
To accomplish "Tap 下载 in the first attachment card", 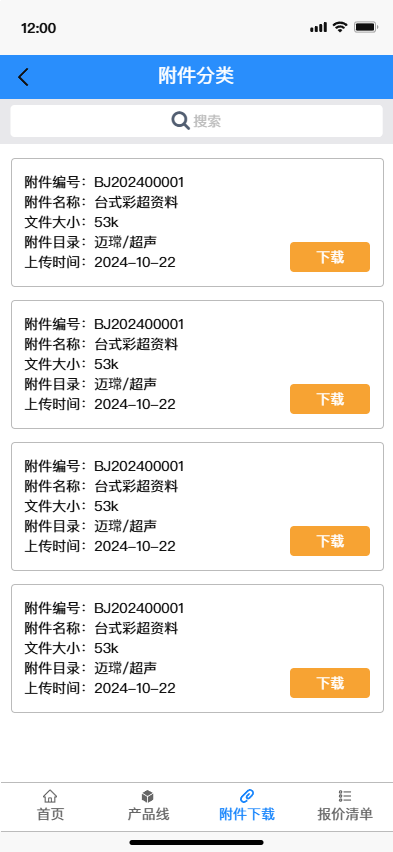I will [x=330, y=257].
